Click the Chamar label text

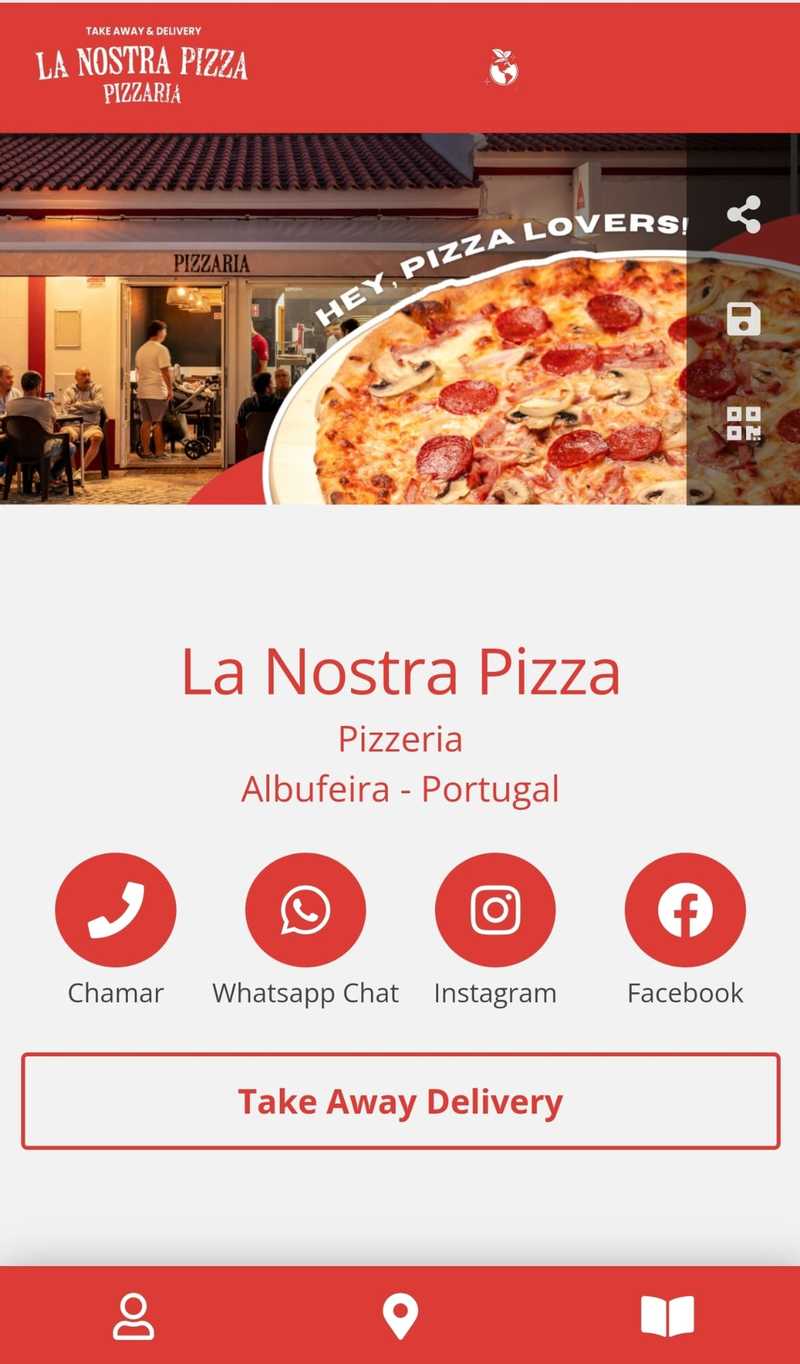(x=116, y=993)
